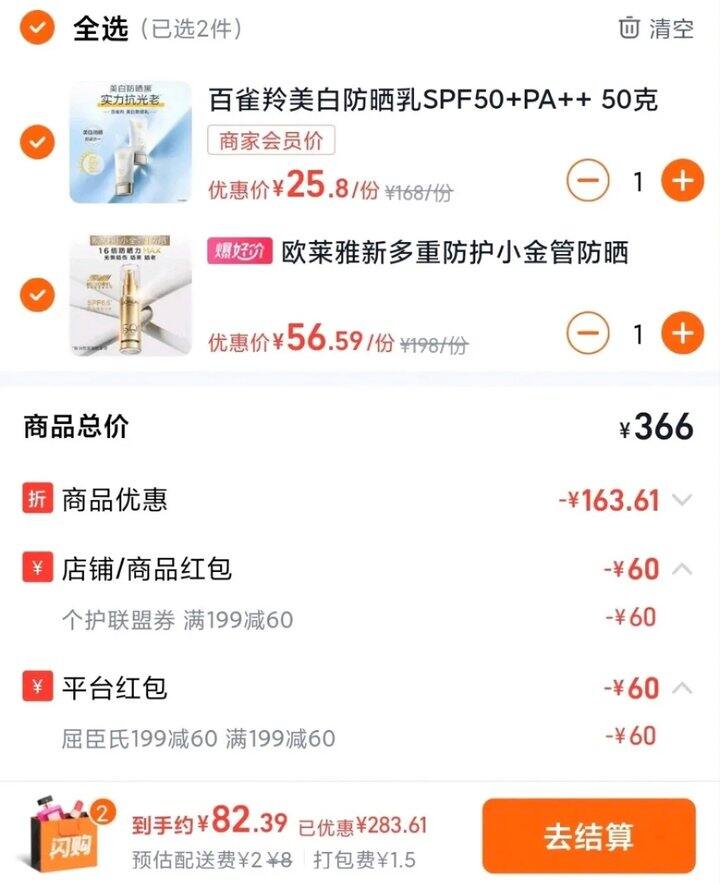Image resolution: width=720 pixels, height=884 pixels.
Task: Expand the 商品优惠 discount details
Action: pos(682,500)
